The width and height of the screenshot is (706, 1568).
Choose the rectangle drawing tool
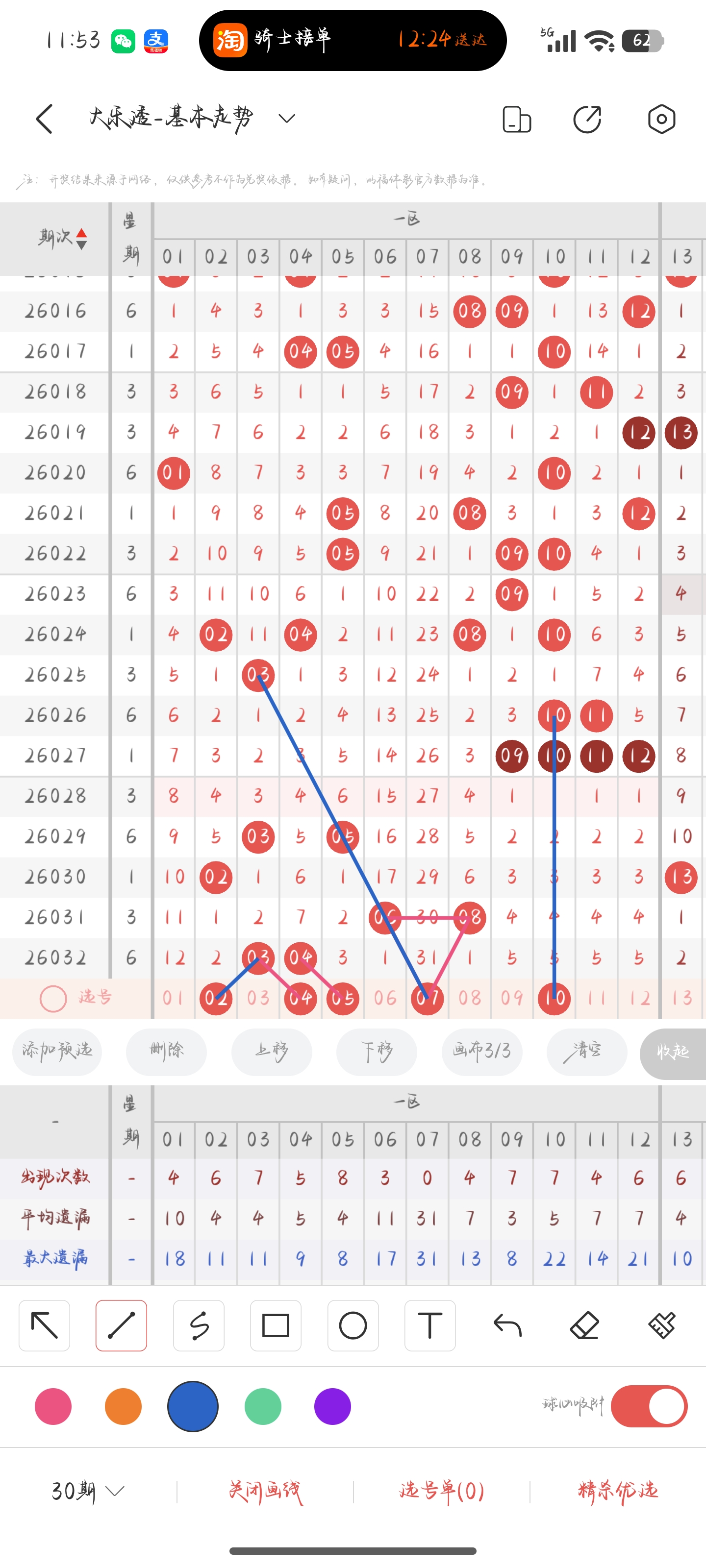pyautogui.click(x=276, y=1325)
